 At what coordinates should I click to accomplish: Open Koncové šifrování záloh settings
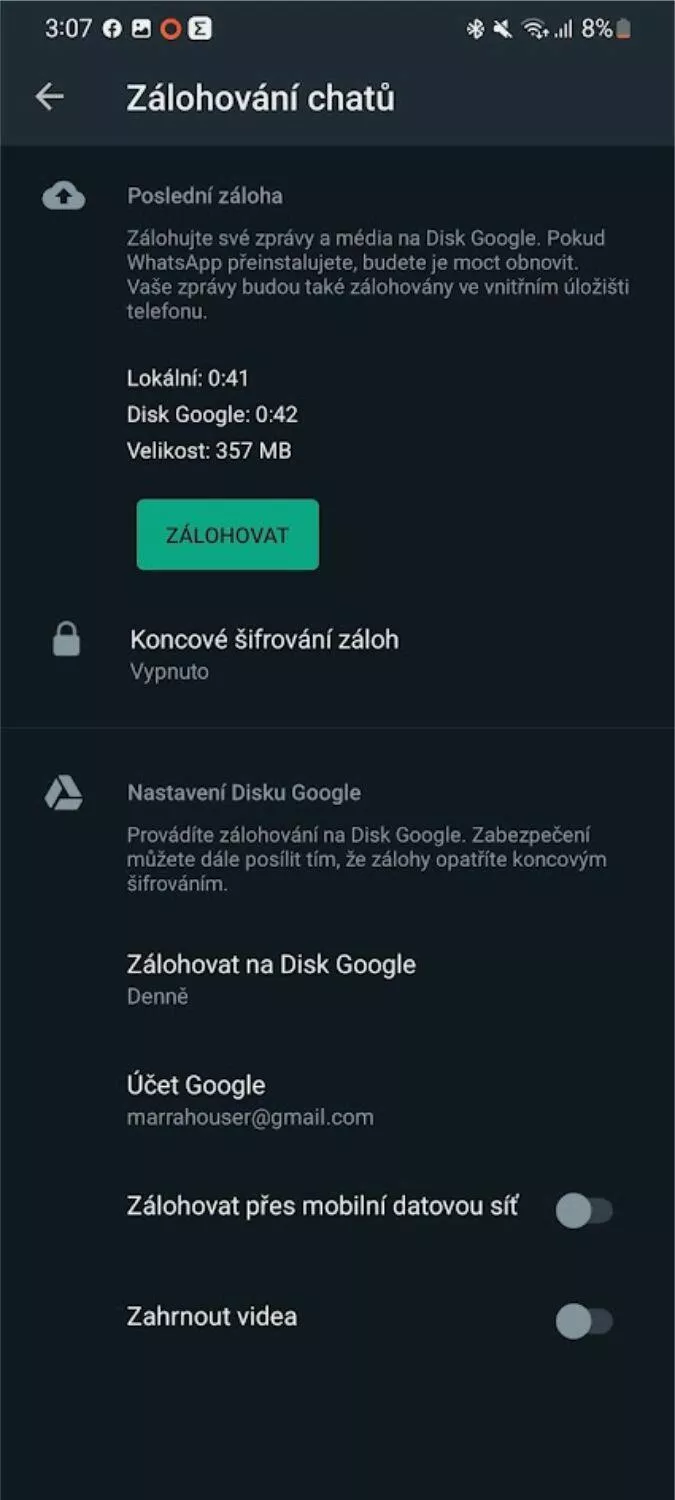(337, 654)
